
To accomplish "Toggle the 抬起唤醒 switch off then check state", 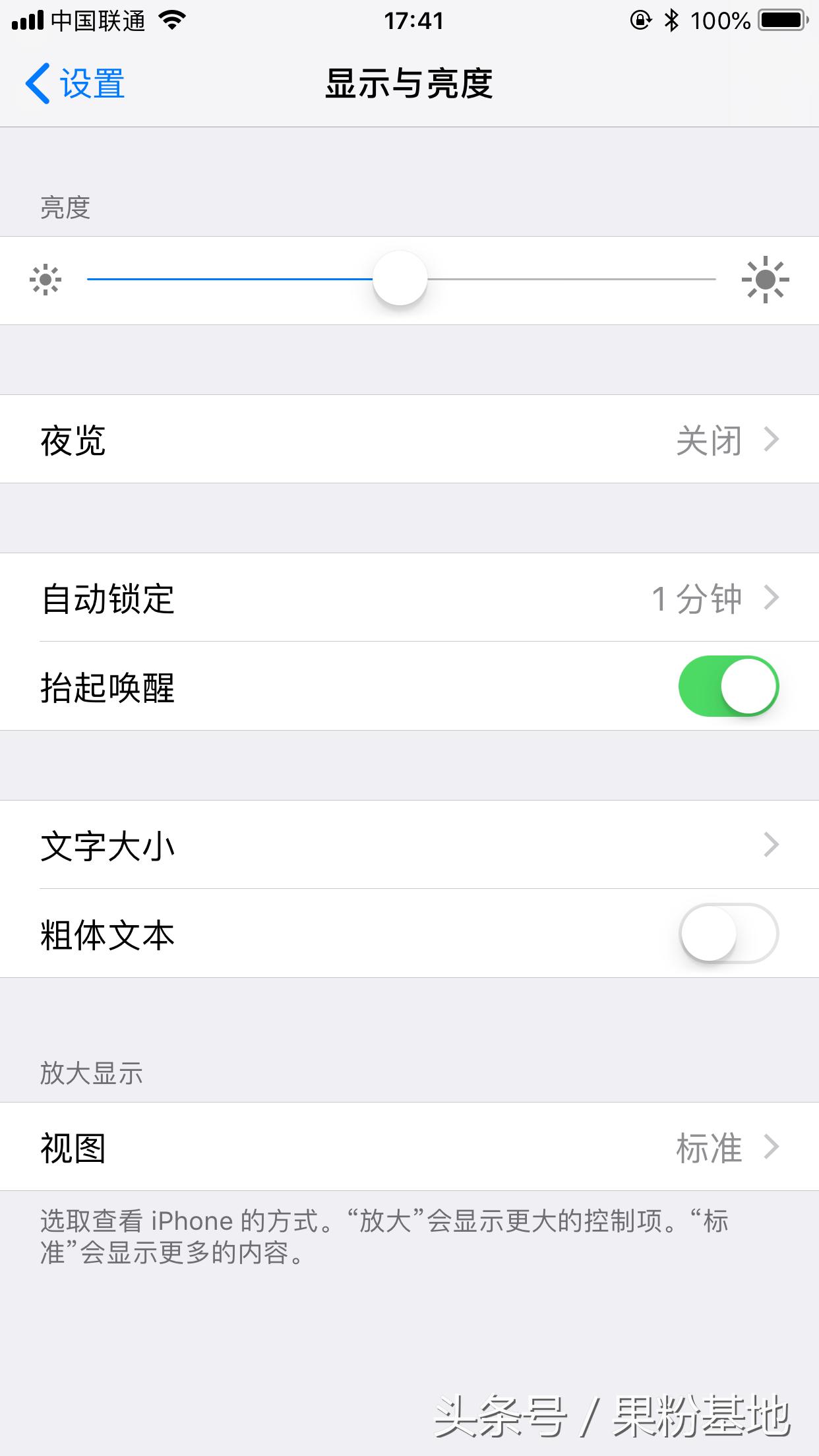I will tap(728, 686).
